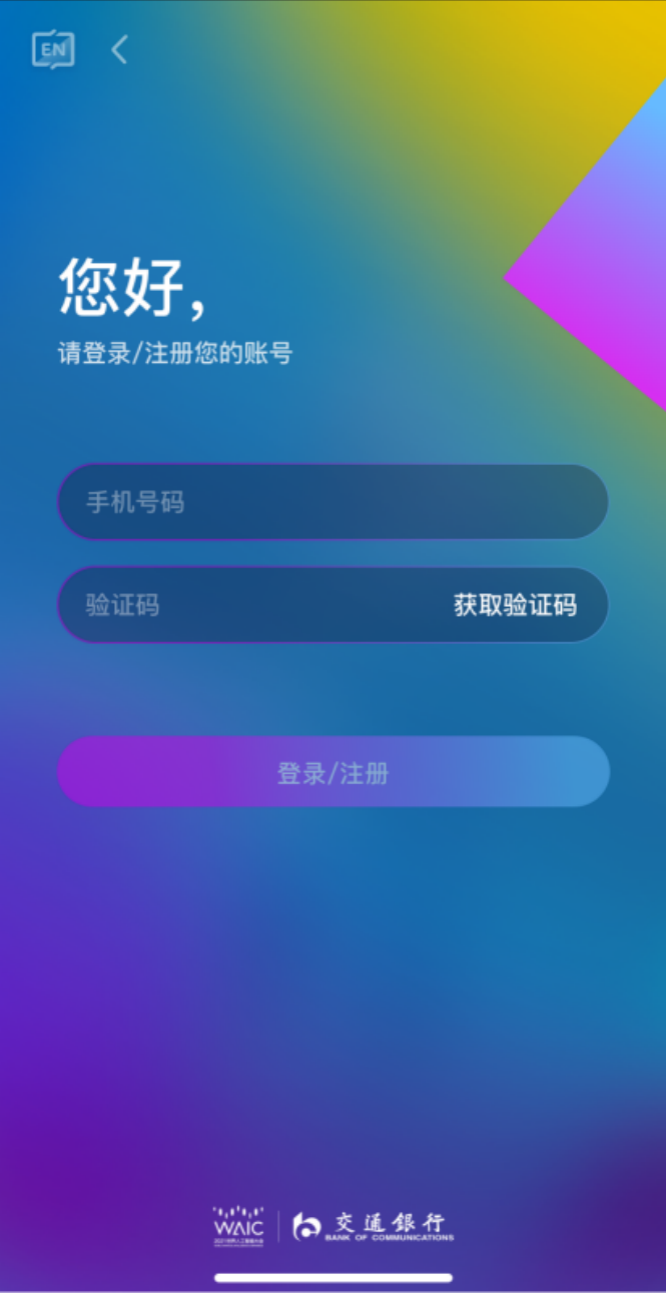Tap the 手机号码 phone number field
The image size is (666, 1293).
pos(333,502)
